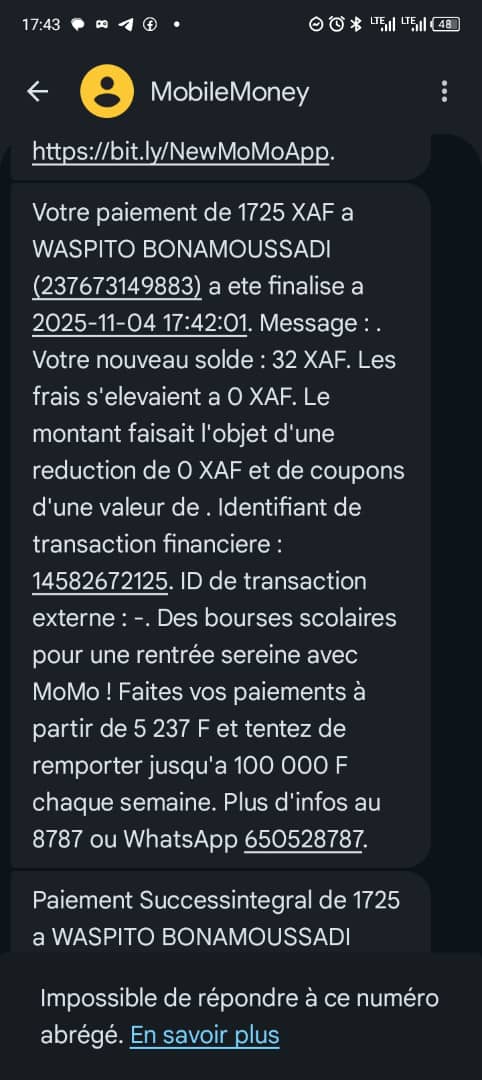Tap the date 2025-11-04 17:42:01
The image size is (482, 1080).
[x=139, y=323]
